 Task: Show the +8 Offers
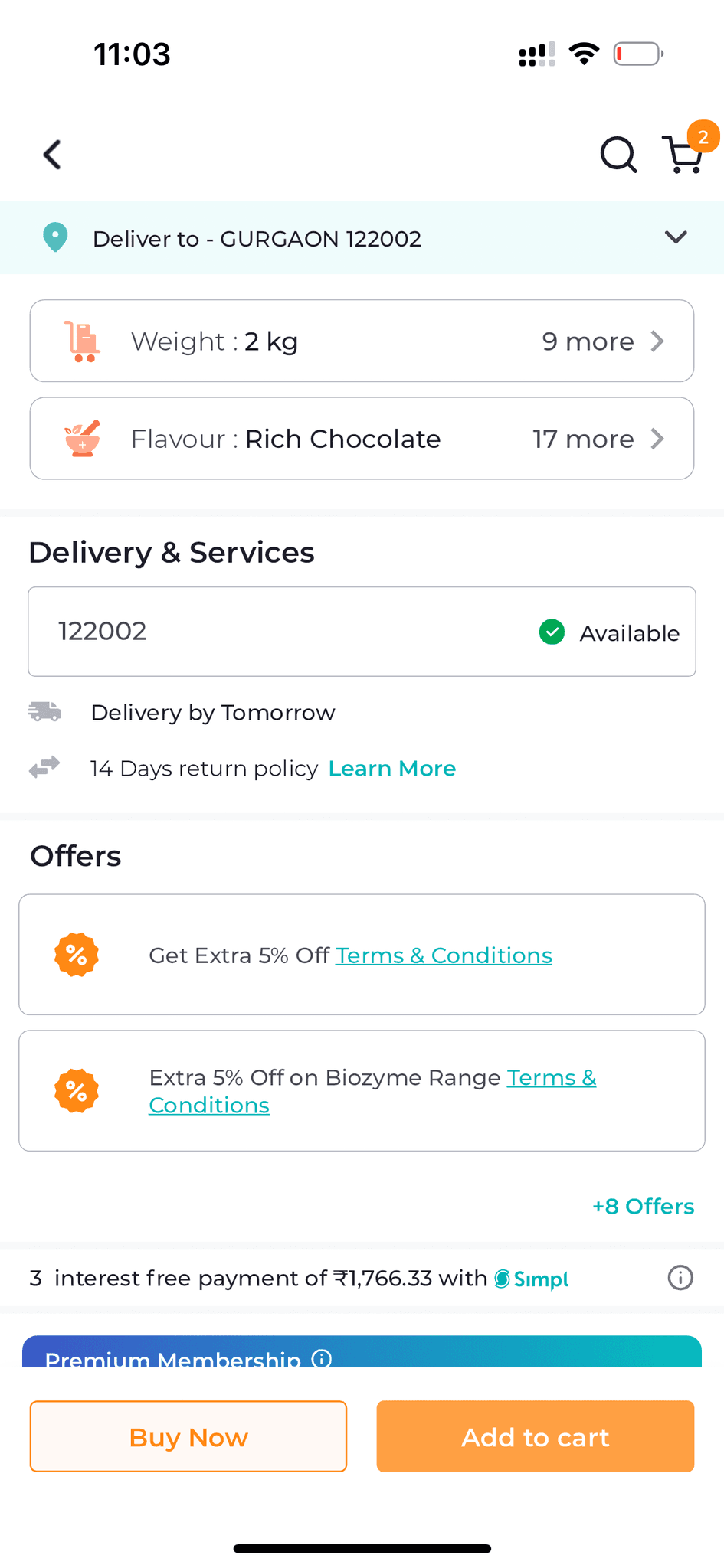pyautogui.click(x=643, y=1207)
